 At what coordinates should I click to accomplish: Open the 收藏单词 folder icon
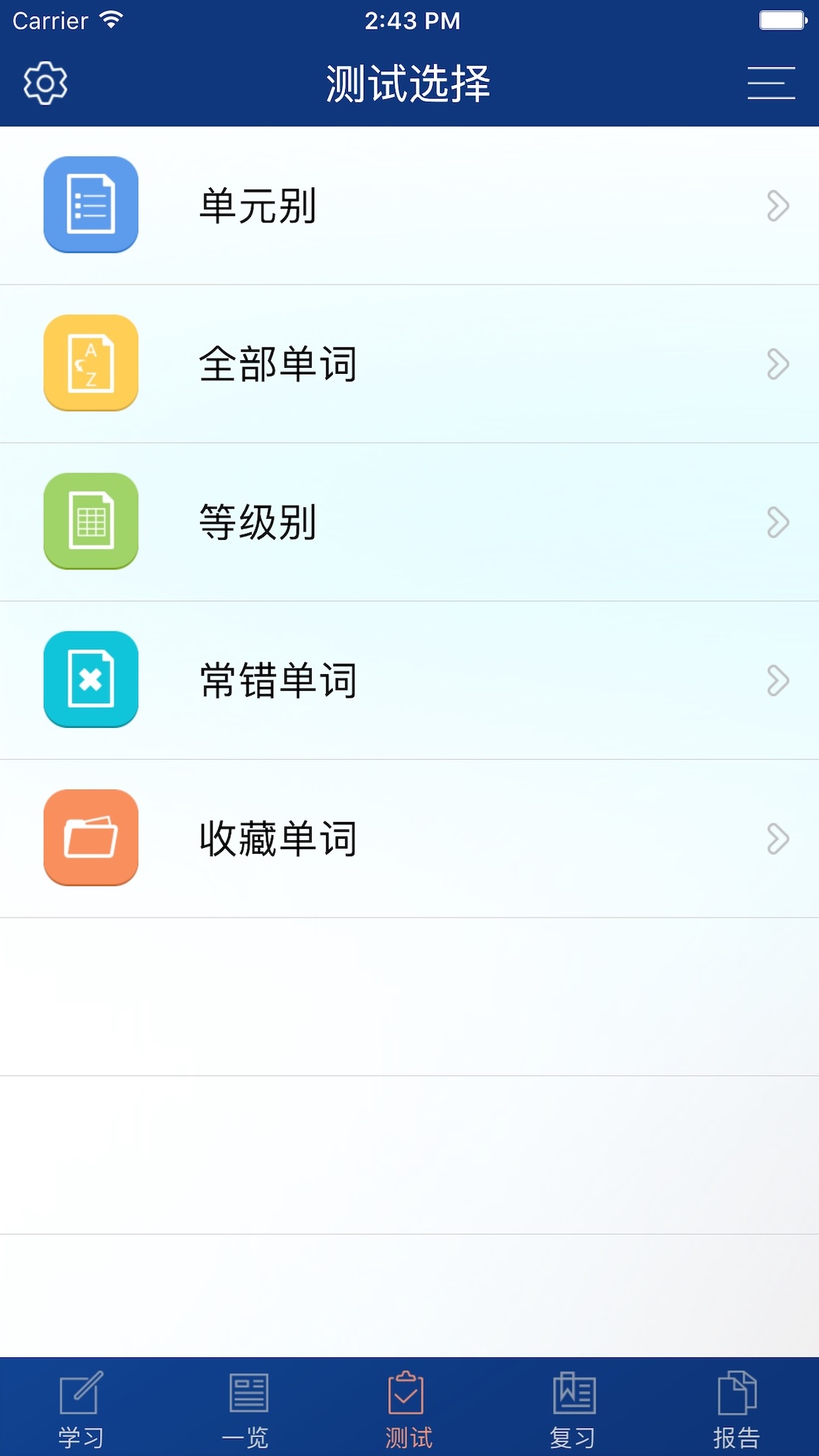[90, 838]
